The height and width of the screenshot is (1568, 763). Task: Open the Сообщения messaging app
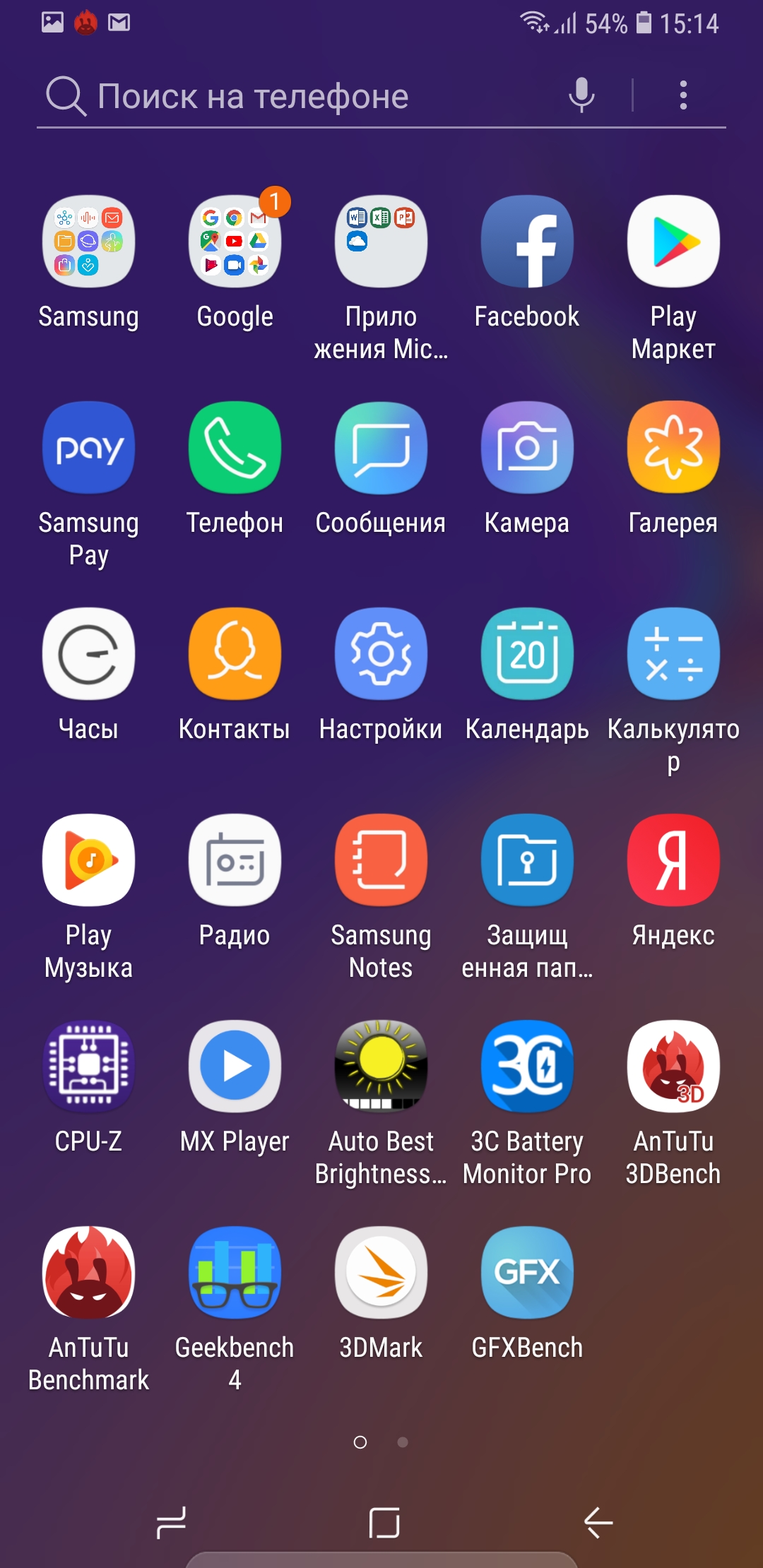coord(381,448)
